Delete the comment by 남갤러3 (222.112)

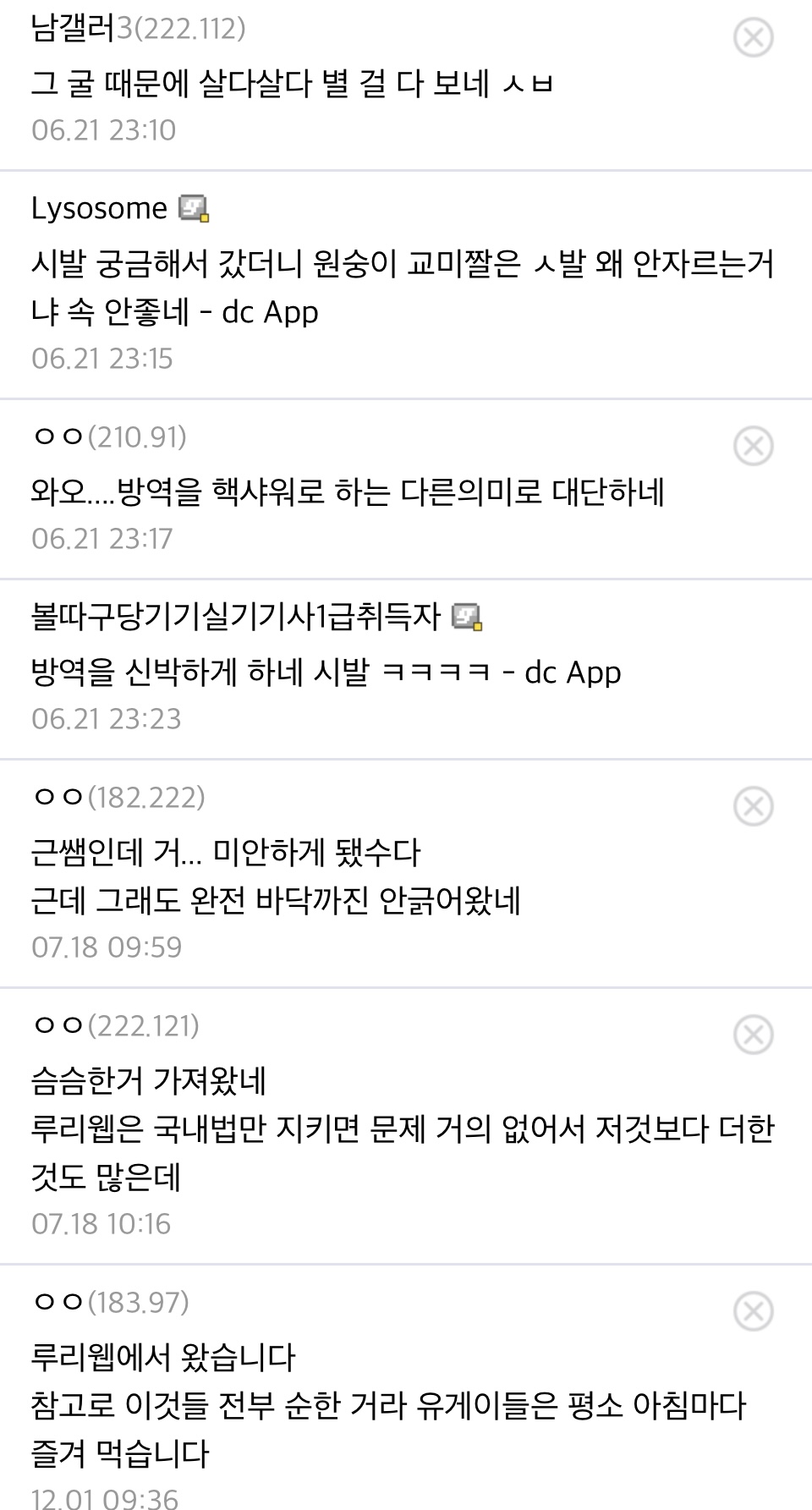752,38
